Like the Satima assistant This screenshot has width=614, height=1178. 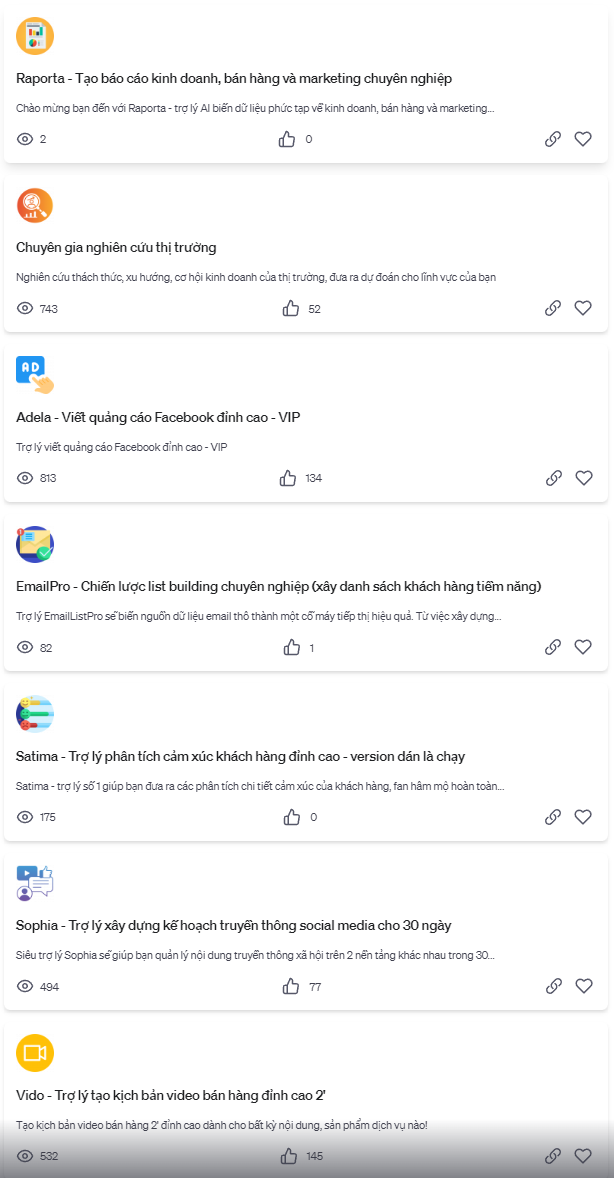(x=292, y=817)
